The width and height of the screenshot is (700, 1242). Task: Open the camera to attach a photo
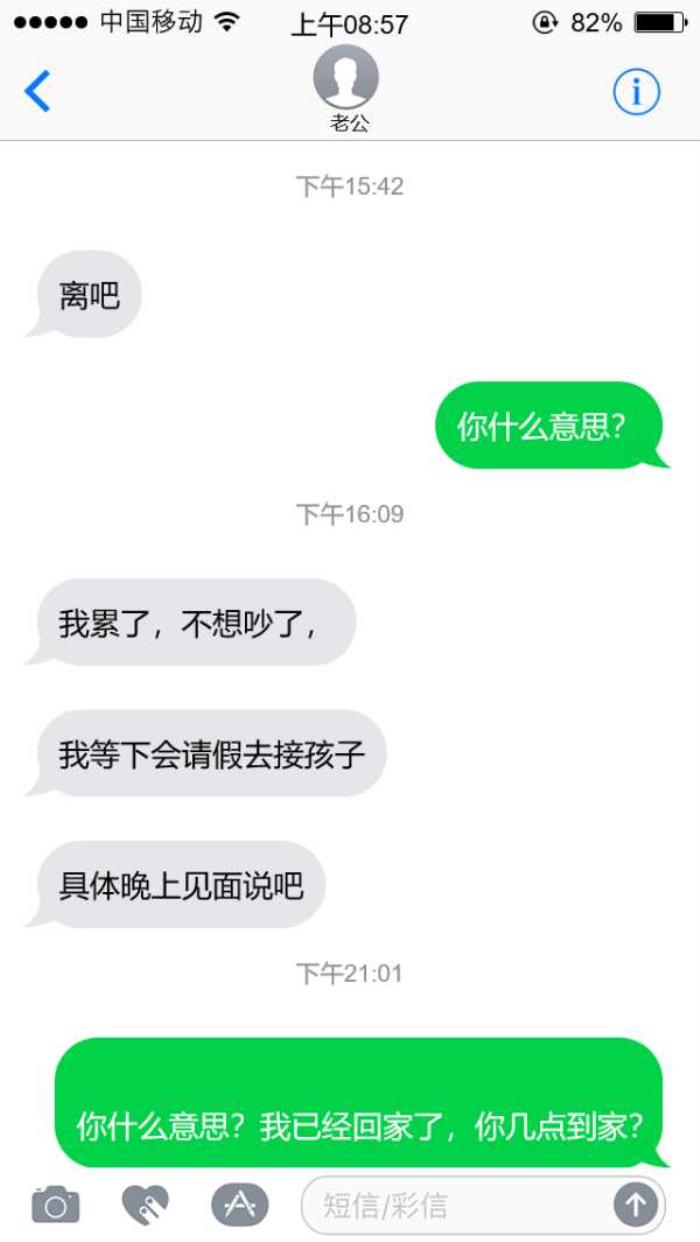coord(56,1204)
